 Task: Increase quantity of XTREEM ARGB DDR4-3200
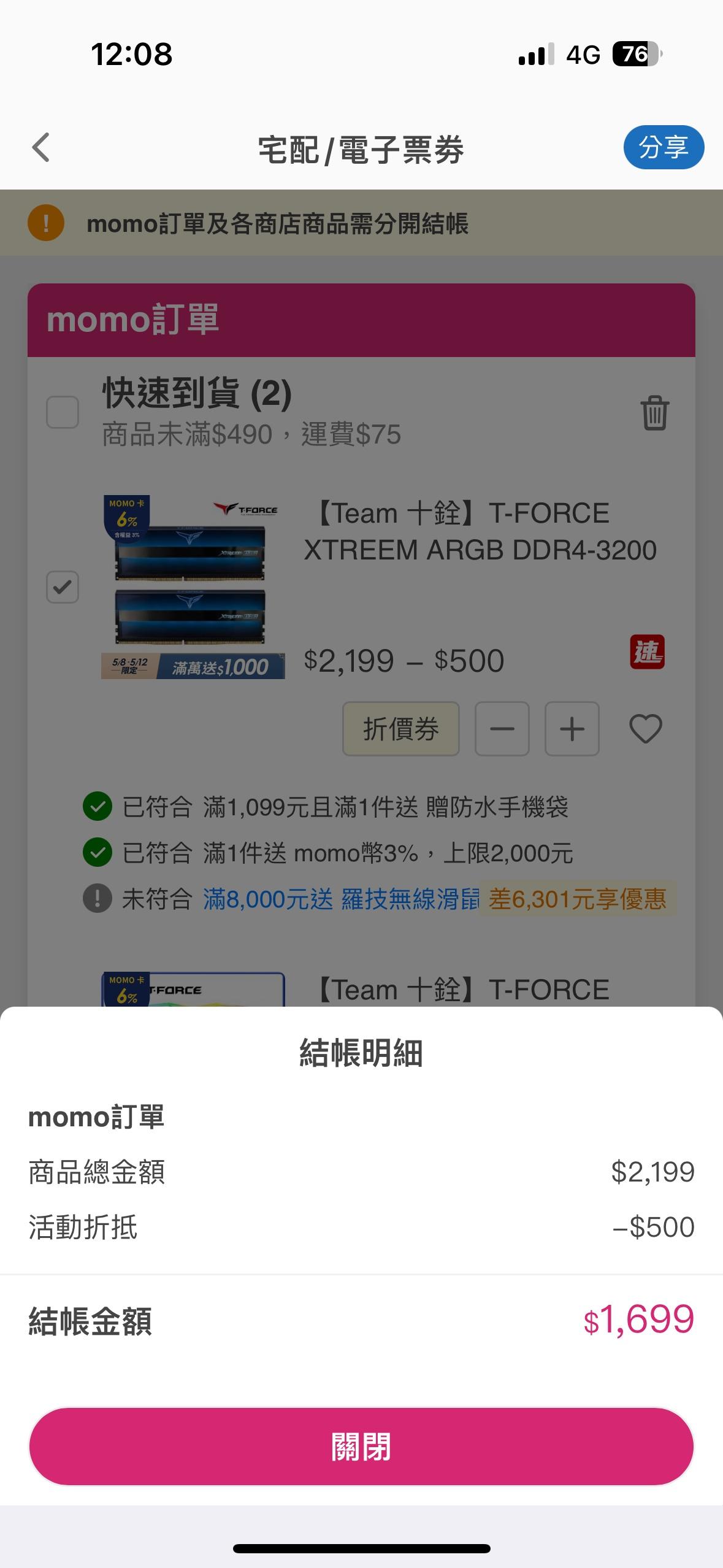(x=572, y=729)
